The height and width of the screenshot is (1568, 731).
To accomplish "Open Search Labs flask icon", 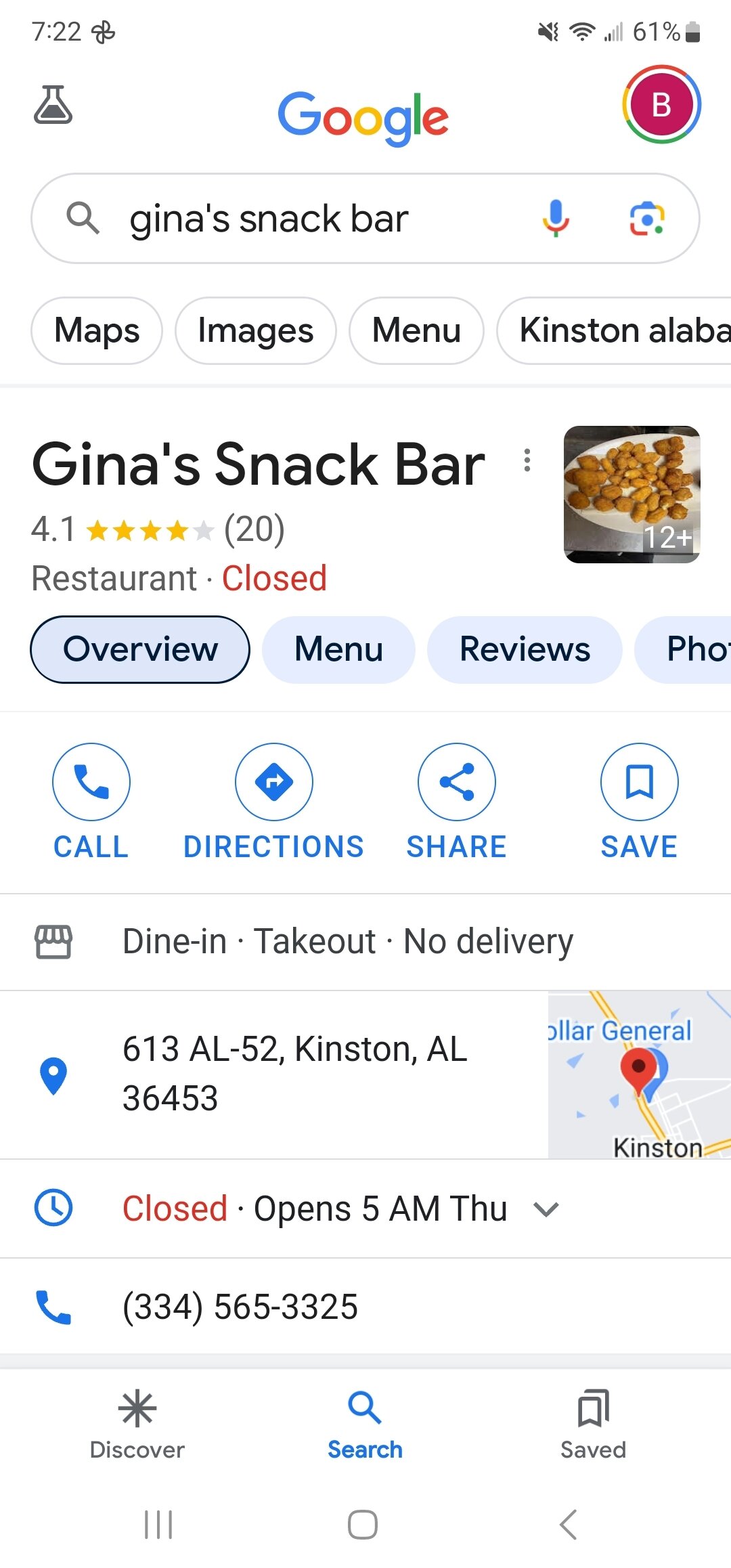I will [53, 105].
